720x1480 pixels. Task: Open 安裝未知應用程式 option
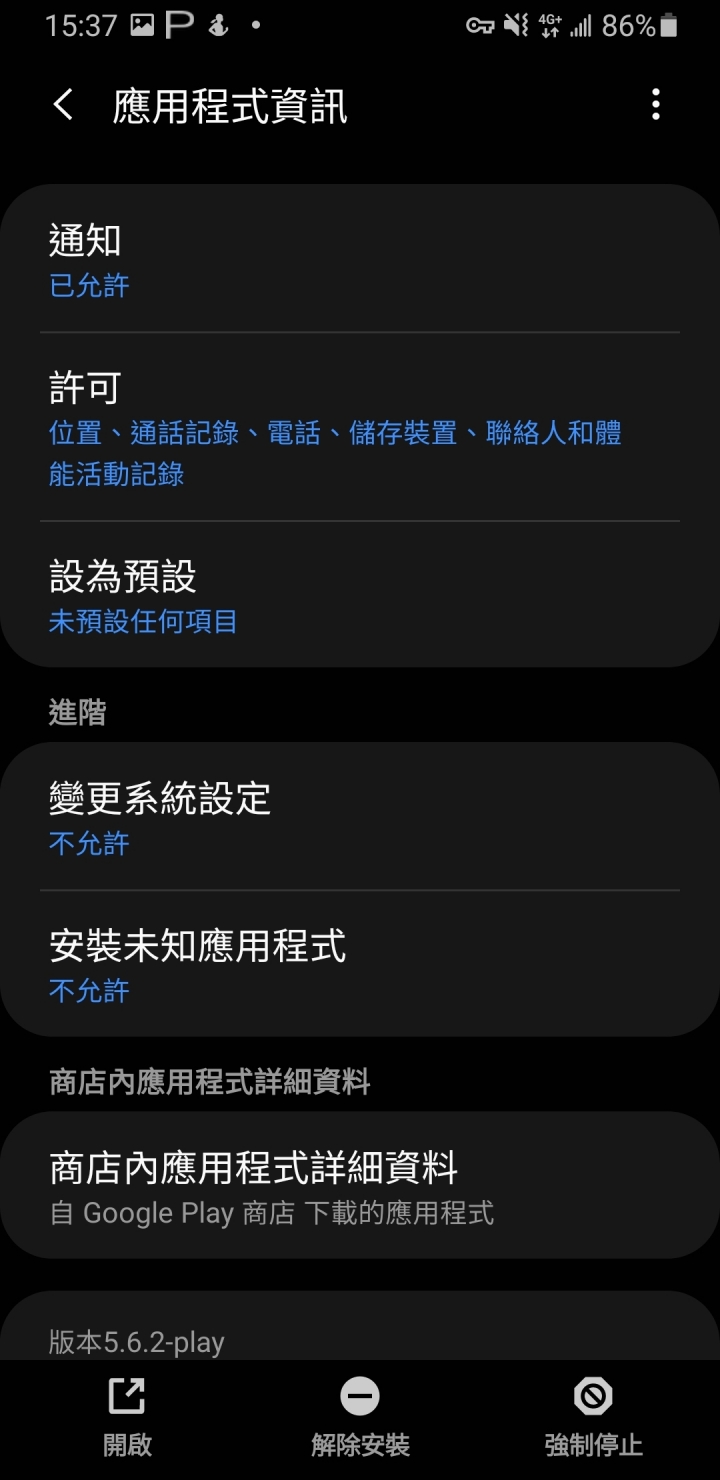point(360,964)
